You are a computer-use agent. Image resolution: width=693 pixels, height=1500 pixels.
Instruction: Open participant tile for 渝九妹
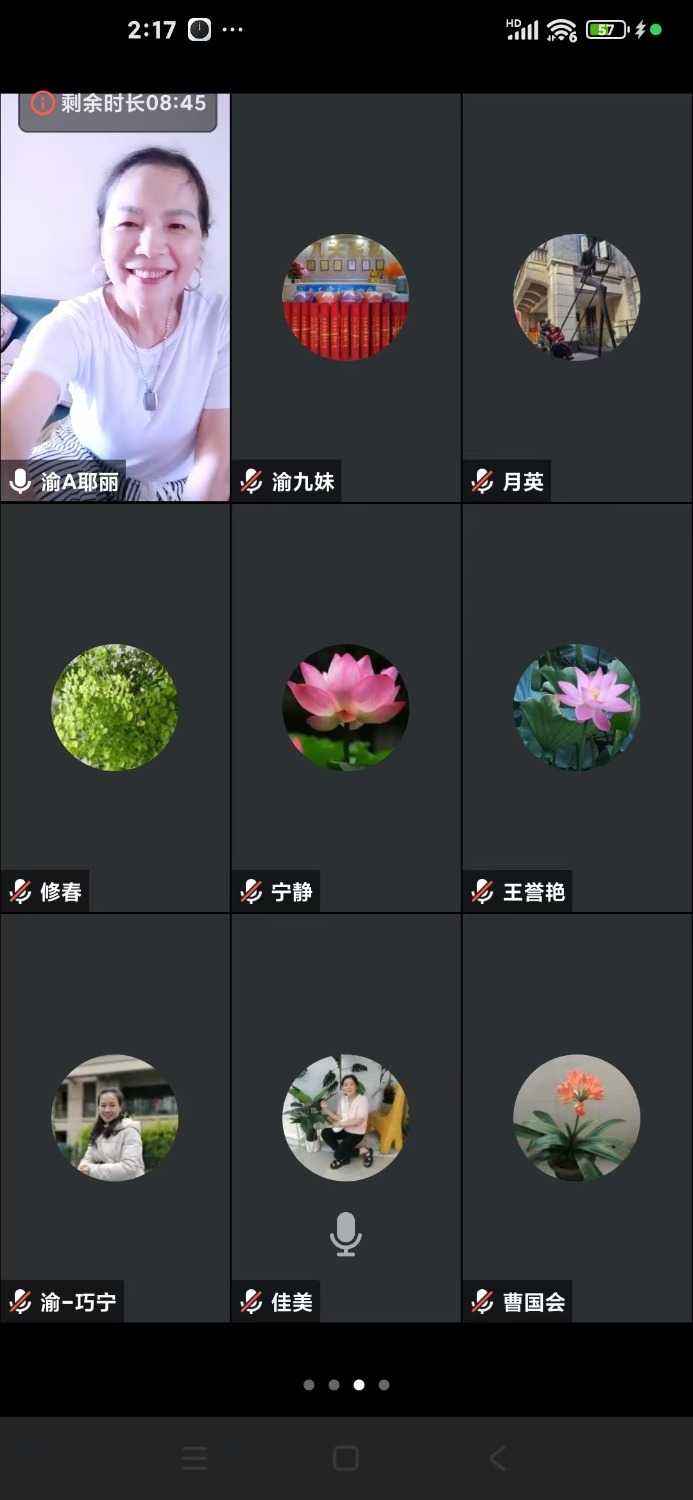[346, 298]
